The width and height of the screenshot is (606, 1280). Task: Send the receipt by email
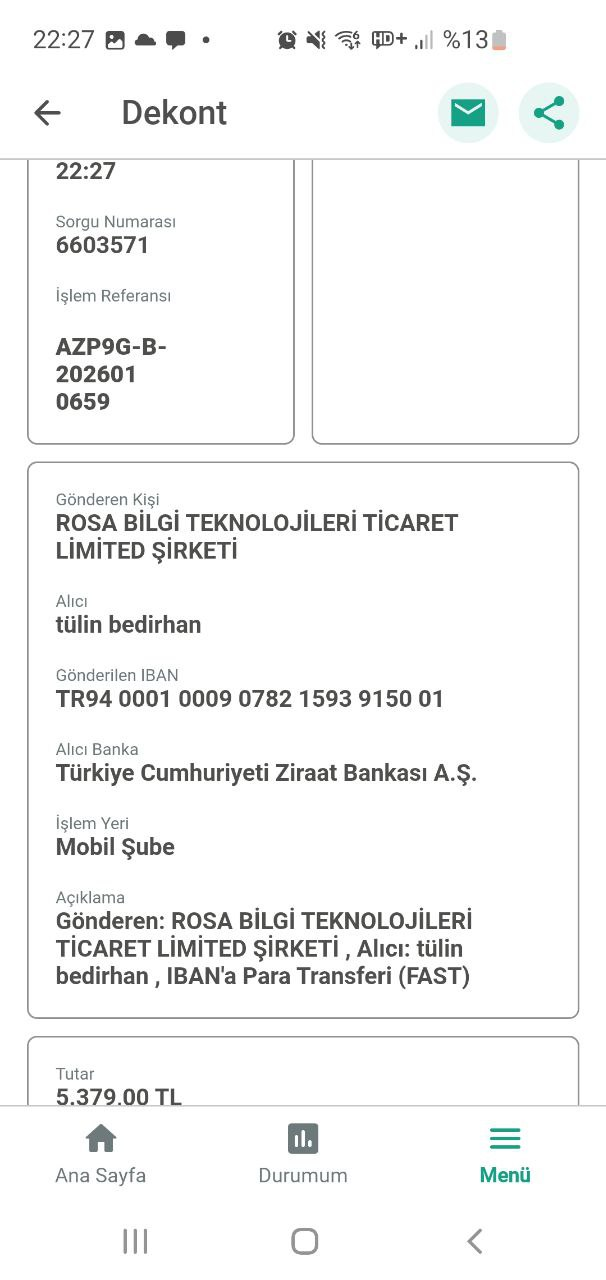[x=468, y=113]
